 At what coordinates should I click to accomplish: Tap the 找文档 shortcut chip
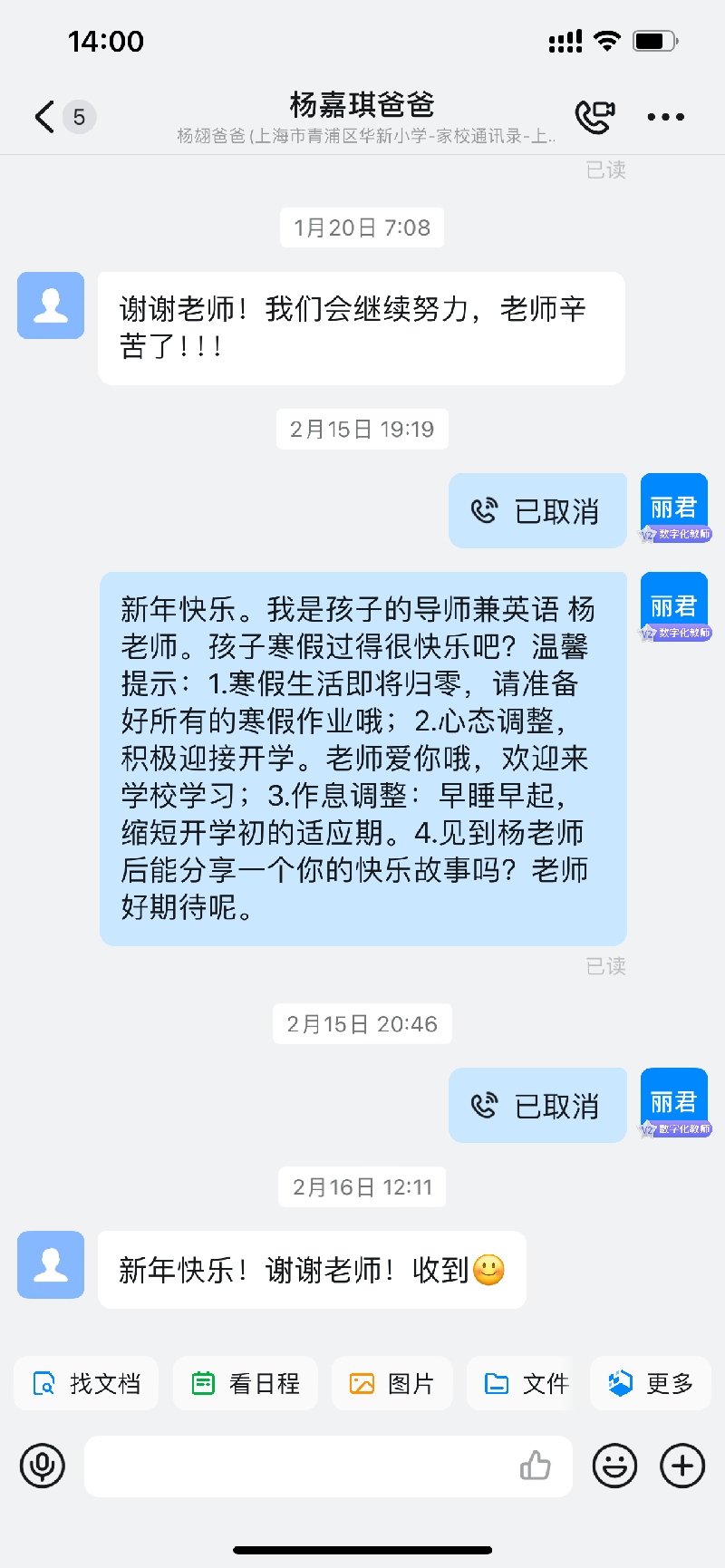(x=87, y=1383)
